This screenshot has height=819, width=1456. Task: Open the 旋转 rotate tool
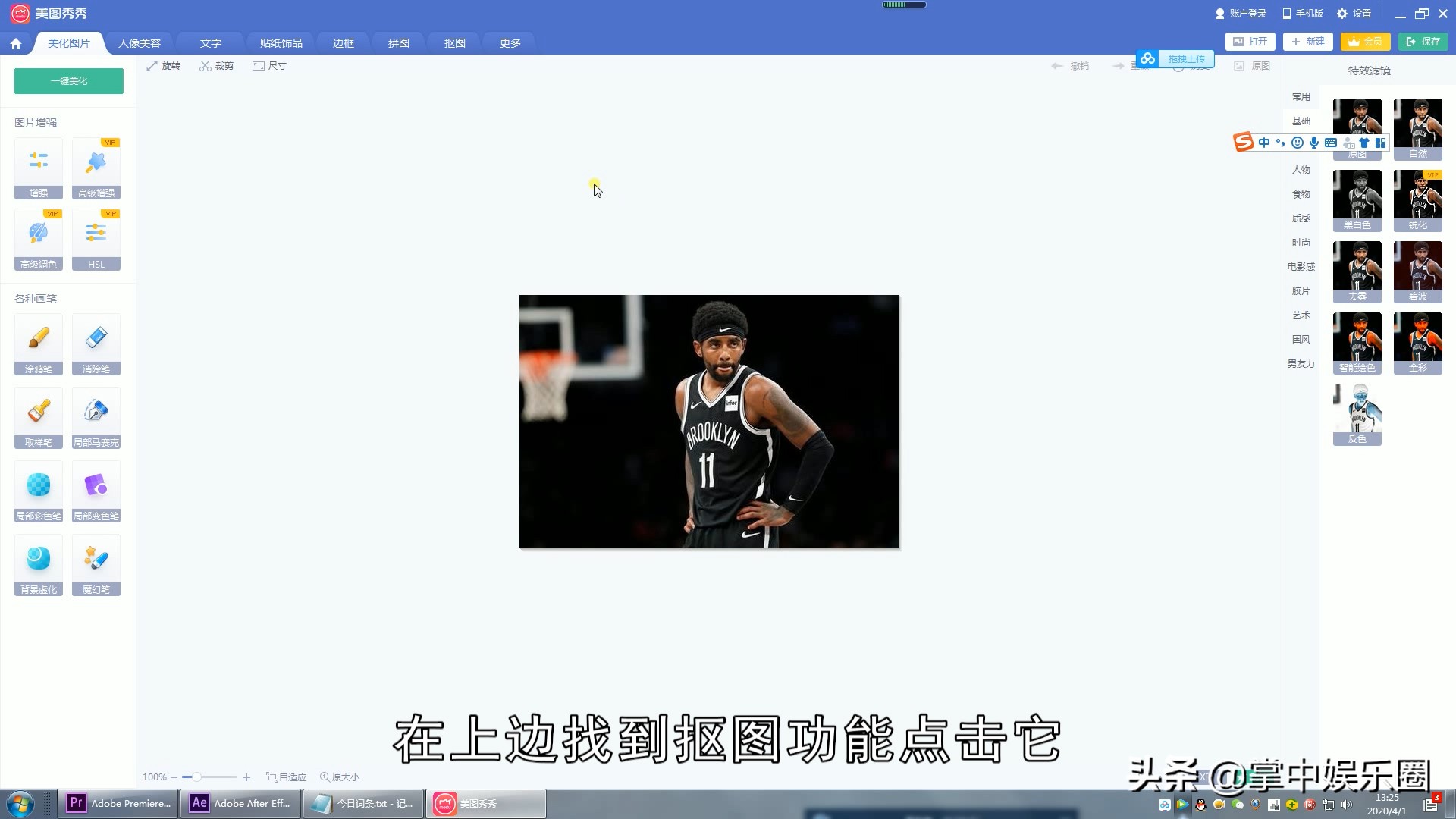tap(164, 66)
